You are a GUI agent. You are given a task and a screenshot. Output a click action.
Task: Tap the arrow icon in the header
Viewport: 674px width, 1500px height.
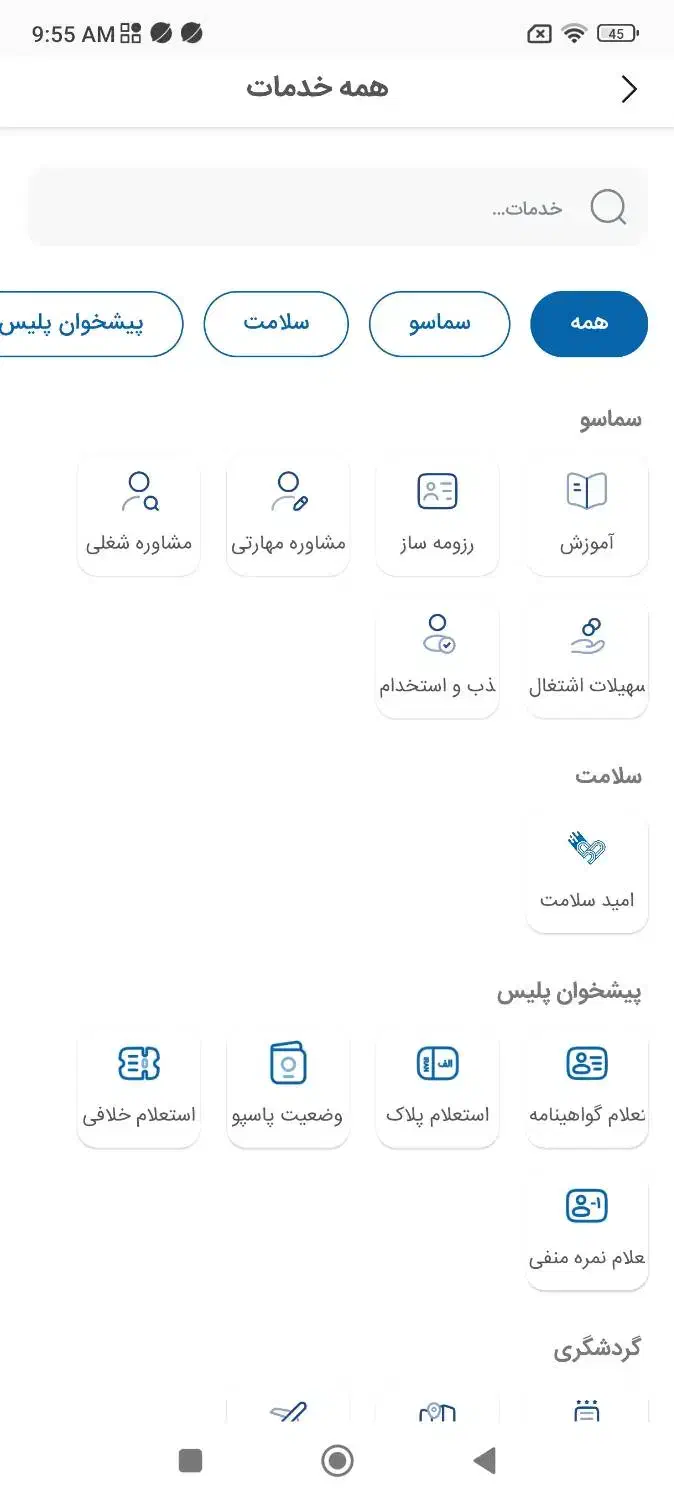(x=629, y=89)
